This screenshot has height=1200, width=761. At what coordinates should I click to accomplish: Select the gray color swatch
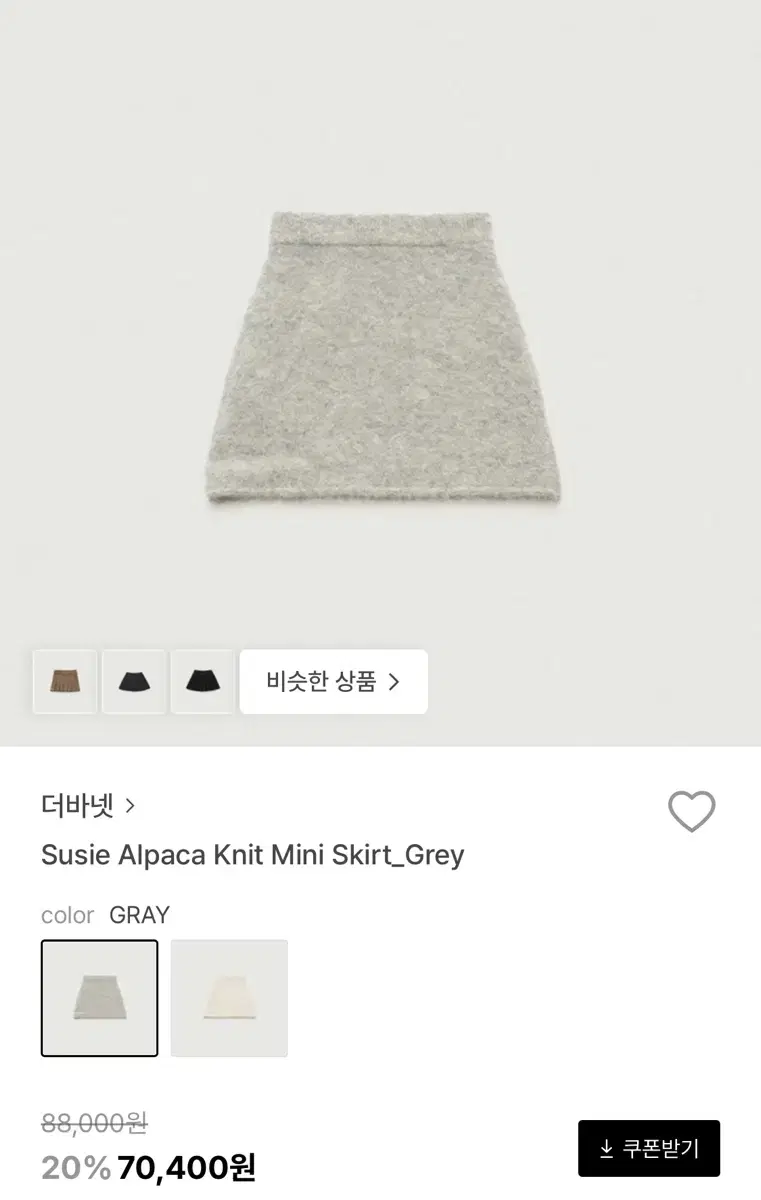pyautogui.click(x=99, y=998)
